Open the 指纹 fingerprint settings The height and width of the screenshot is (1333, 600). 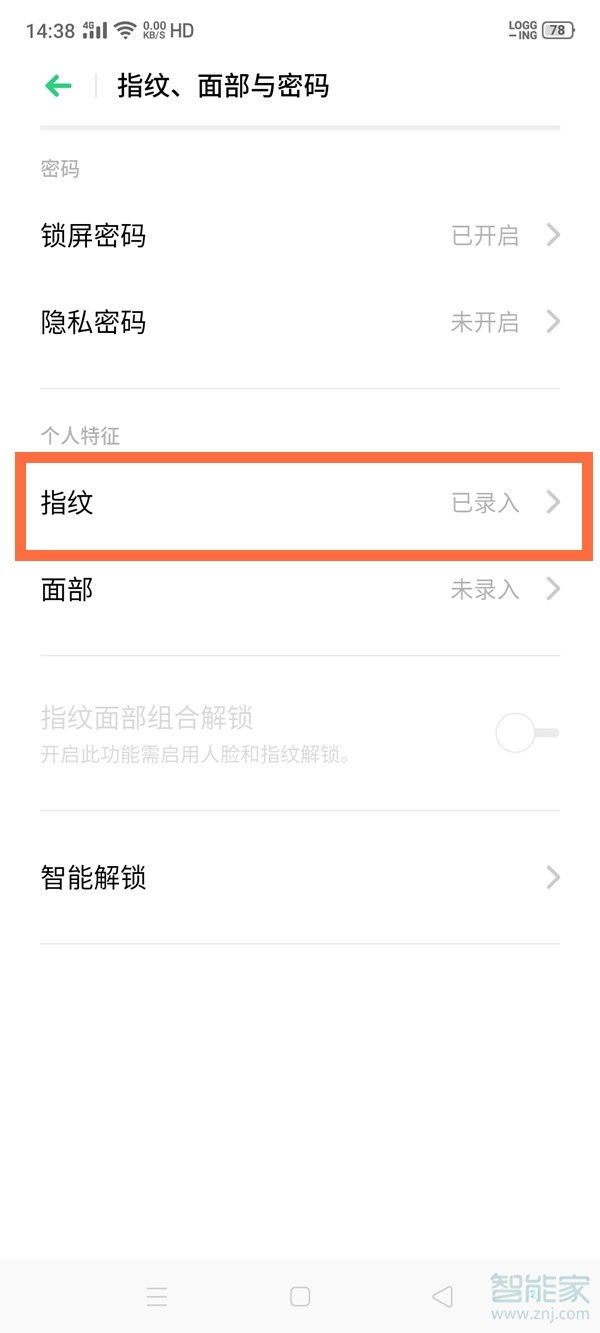(300, 502)
